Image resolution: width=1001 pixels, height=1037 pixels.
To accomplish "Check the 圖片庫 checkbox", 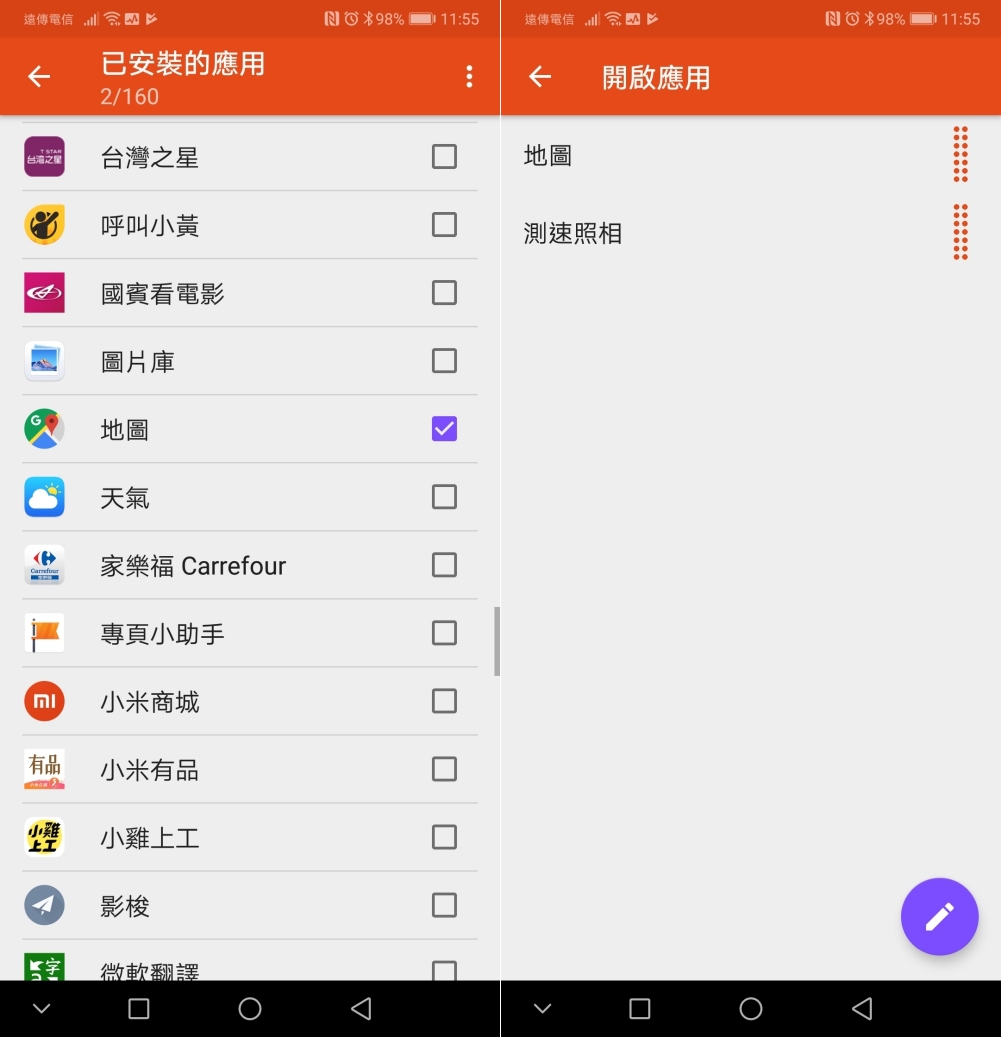I will coord(444,361).
